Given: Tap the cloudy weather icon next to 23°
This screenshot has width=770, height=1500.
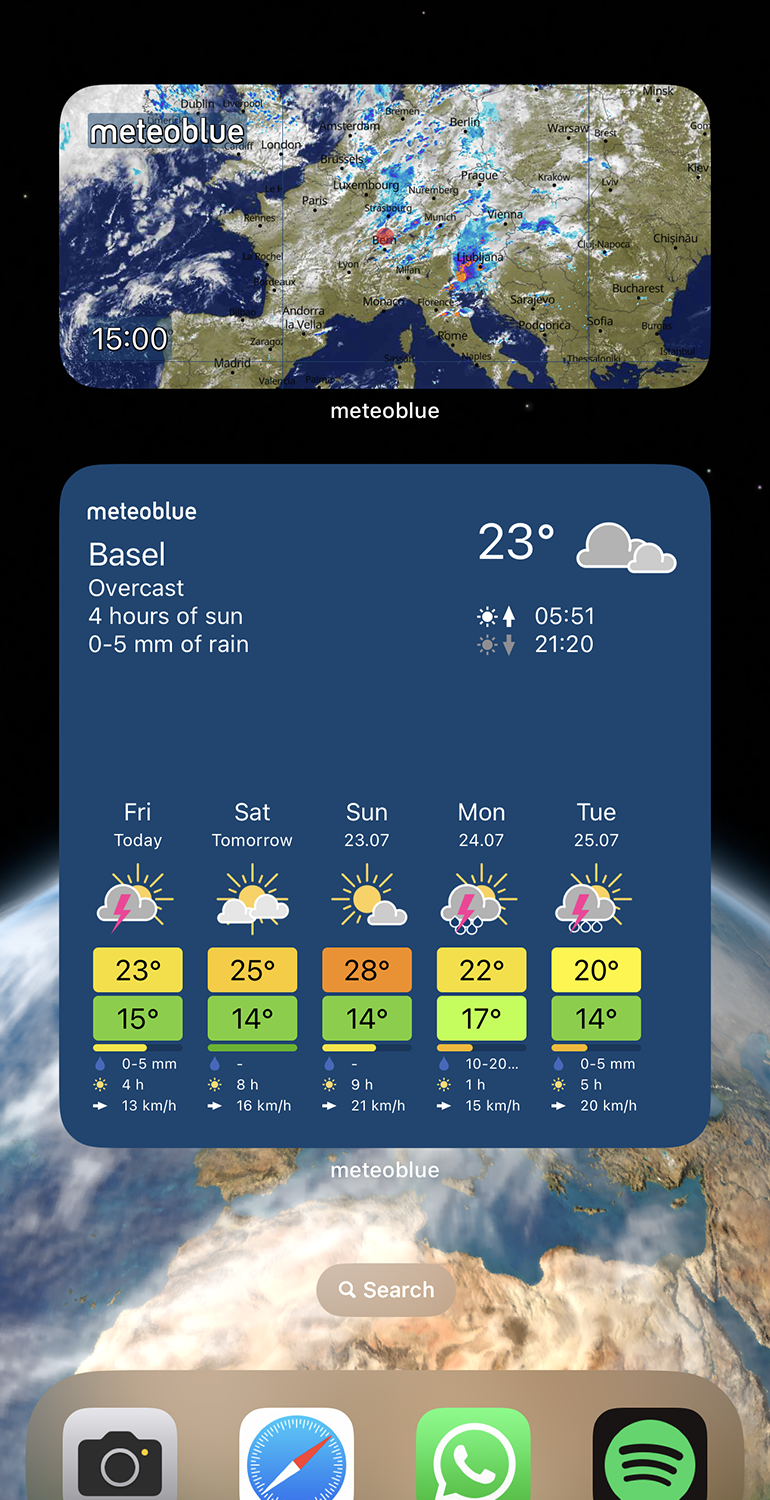Looking at the screenshot, I should (x=625, y=548).
